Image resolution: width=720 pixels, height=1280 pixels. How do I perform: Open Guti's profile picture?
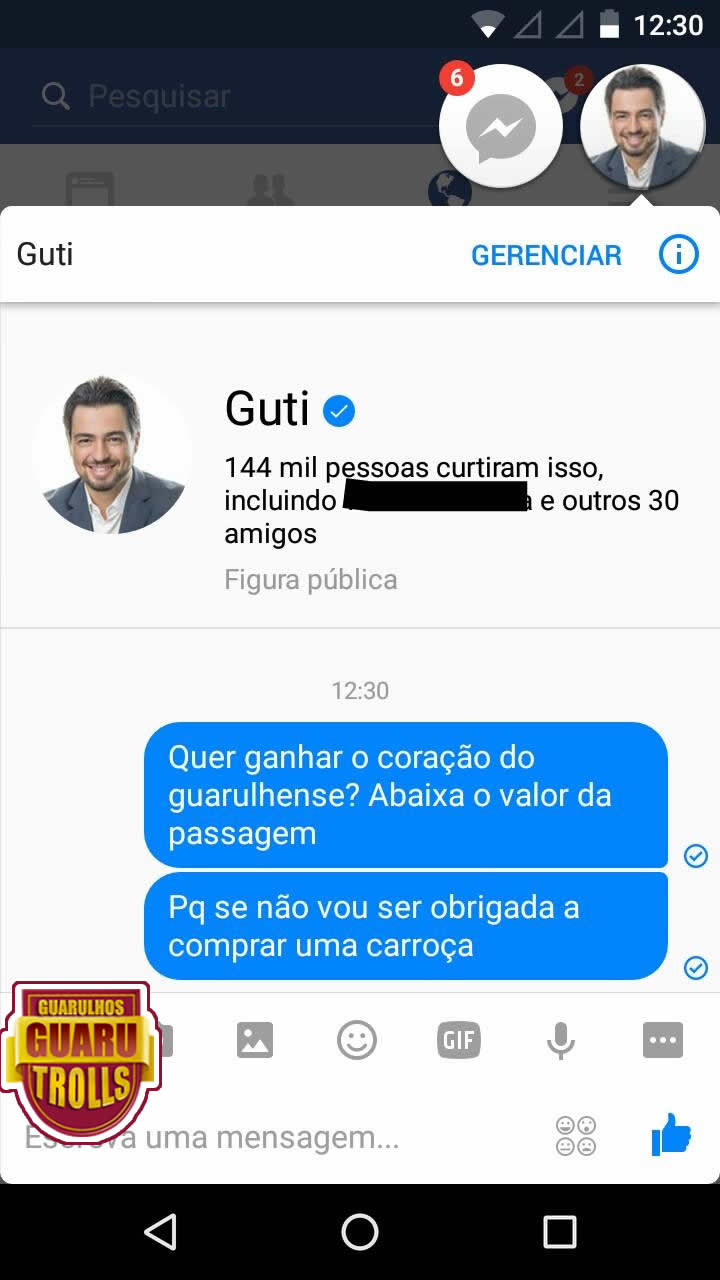point(112,455)
